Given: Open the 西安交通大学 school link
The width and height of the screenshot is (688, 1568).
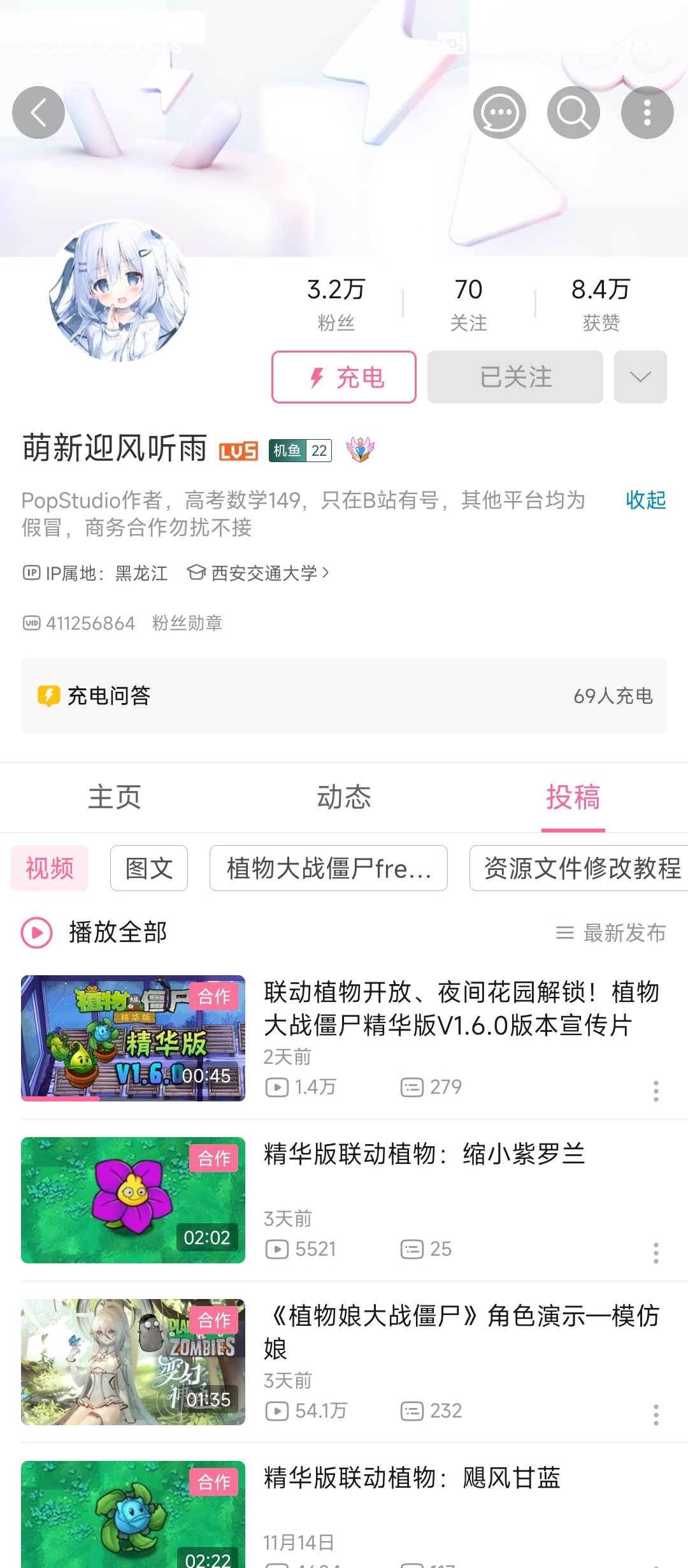Looking at the screenshot, I should (264, 573).
